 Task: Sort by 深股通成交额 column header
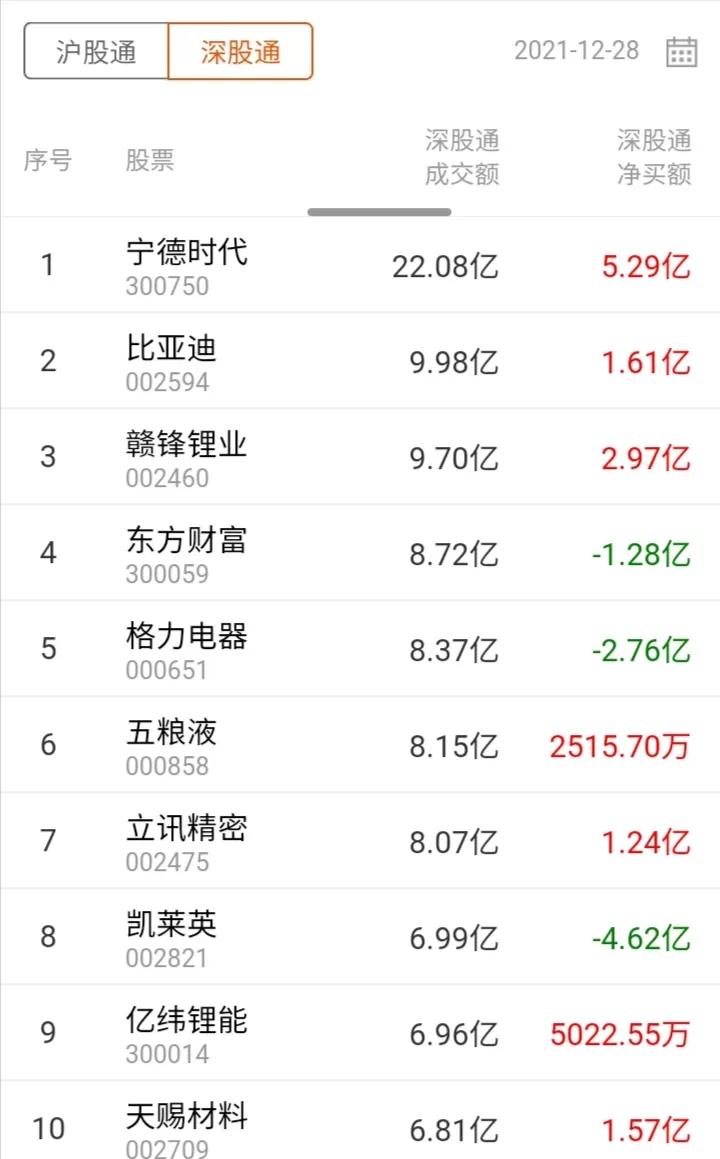[x=465, y=160]
